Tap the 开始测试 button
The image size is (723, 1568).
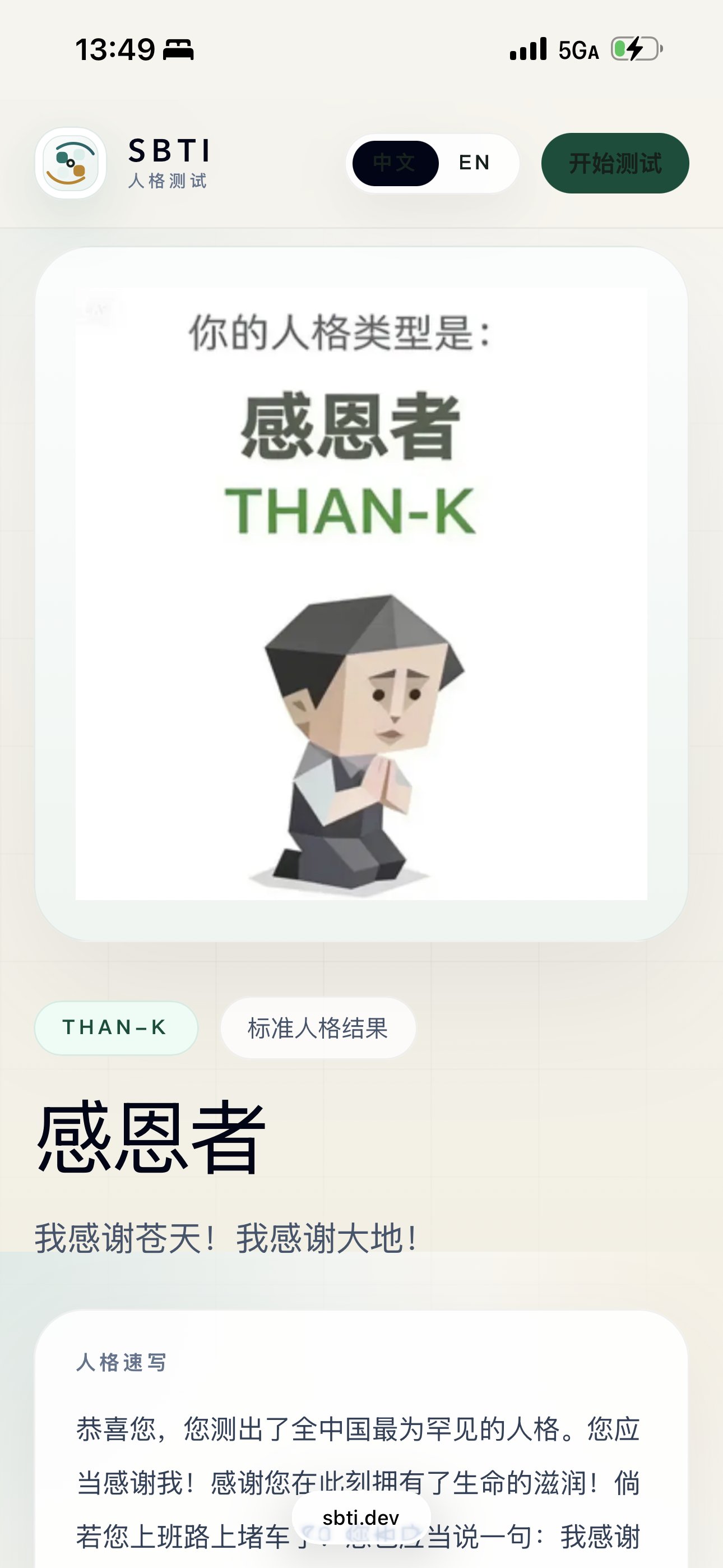(x=615, y=163)
